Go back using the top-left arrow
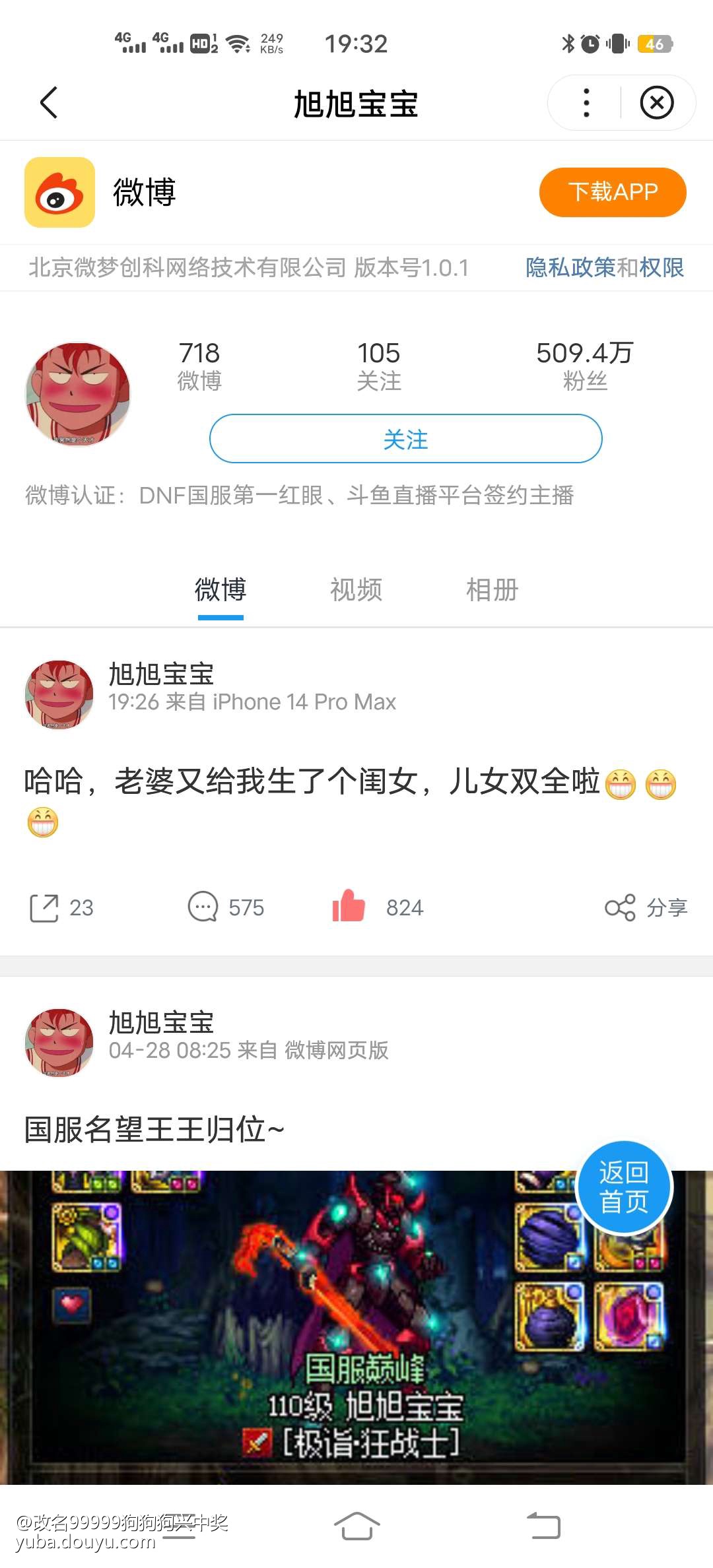Screen dimensions: 713x1568 tap(49, 103)
